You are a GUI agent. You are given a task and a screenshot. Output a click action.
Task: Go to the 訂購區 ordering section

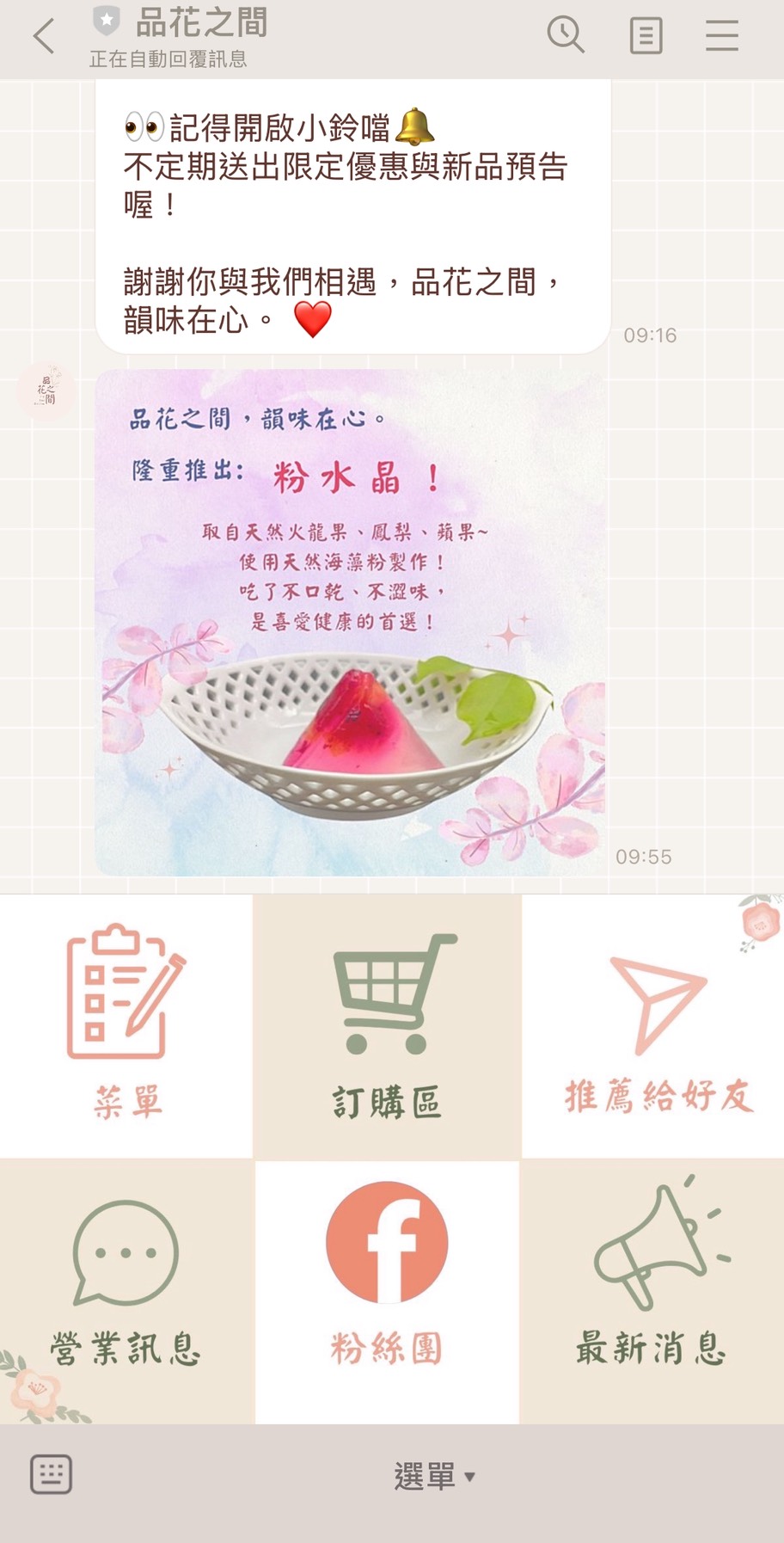tap(387, 1026)
